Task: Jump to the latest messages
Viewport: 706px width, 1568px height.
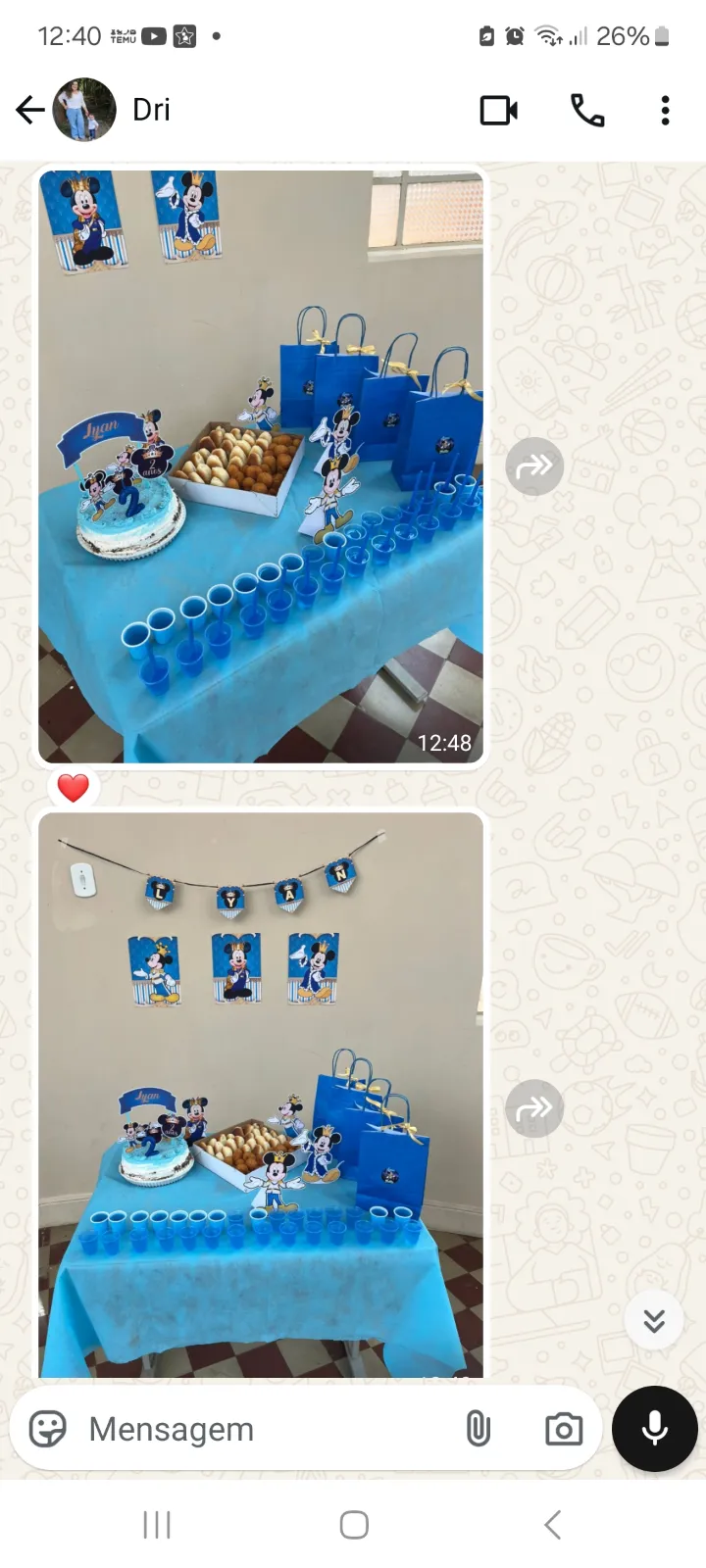Action: click(654, 1321)
